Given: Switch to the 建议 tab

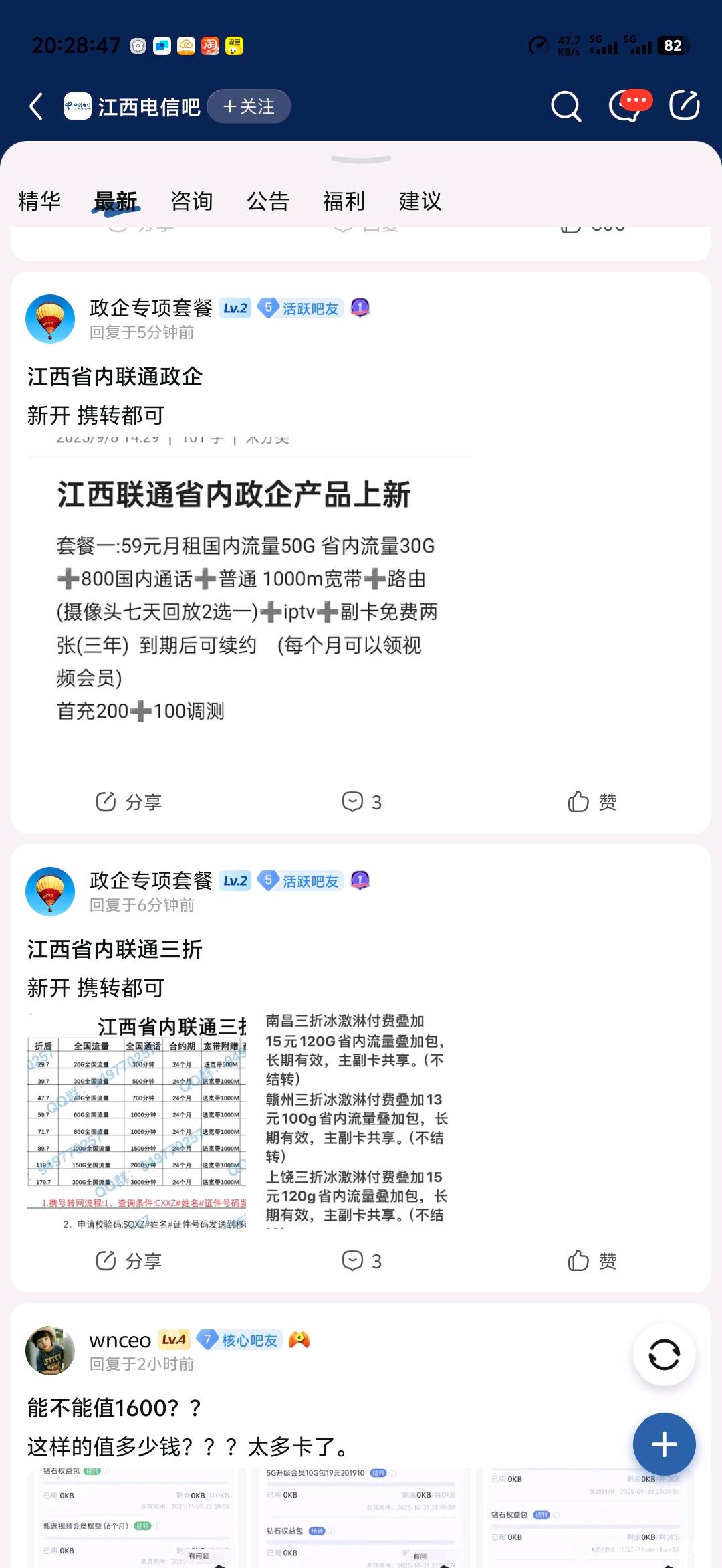Looking at the screenshot, I should pyautogui.click(x=420, y=201).
